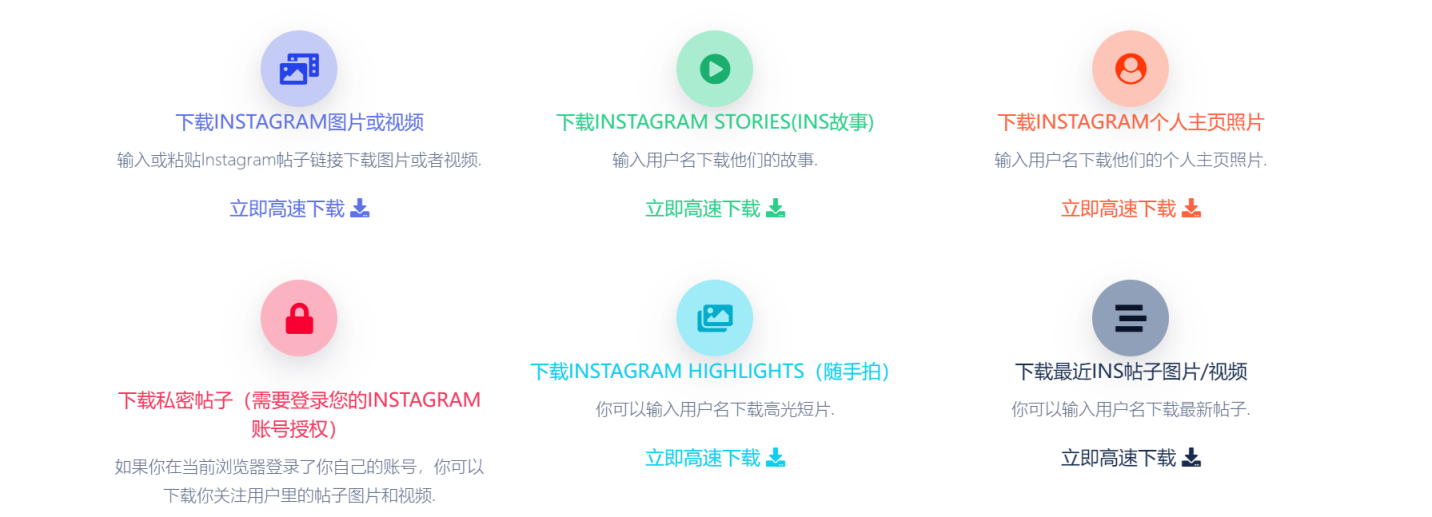Screen dimensions: 1432x517
Task: Tap 立即高速下载 under 下载最近INS帖子图片/视频
Action: [1130, 458]
